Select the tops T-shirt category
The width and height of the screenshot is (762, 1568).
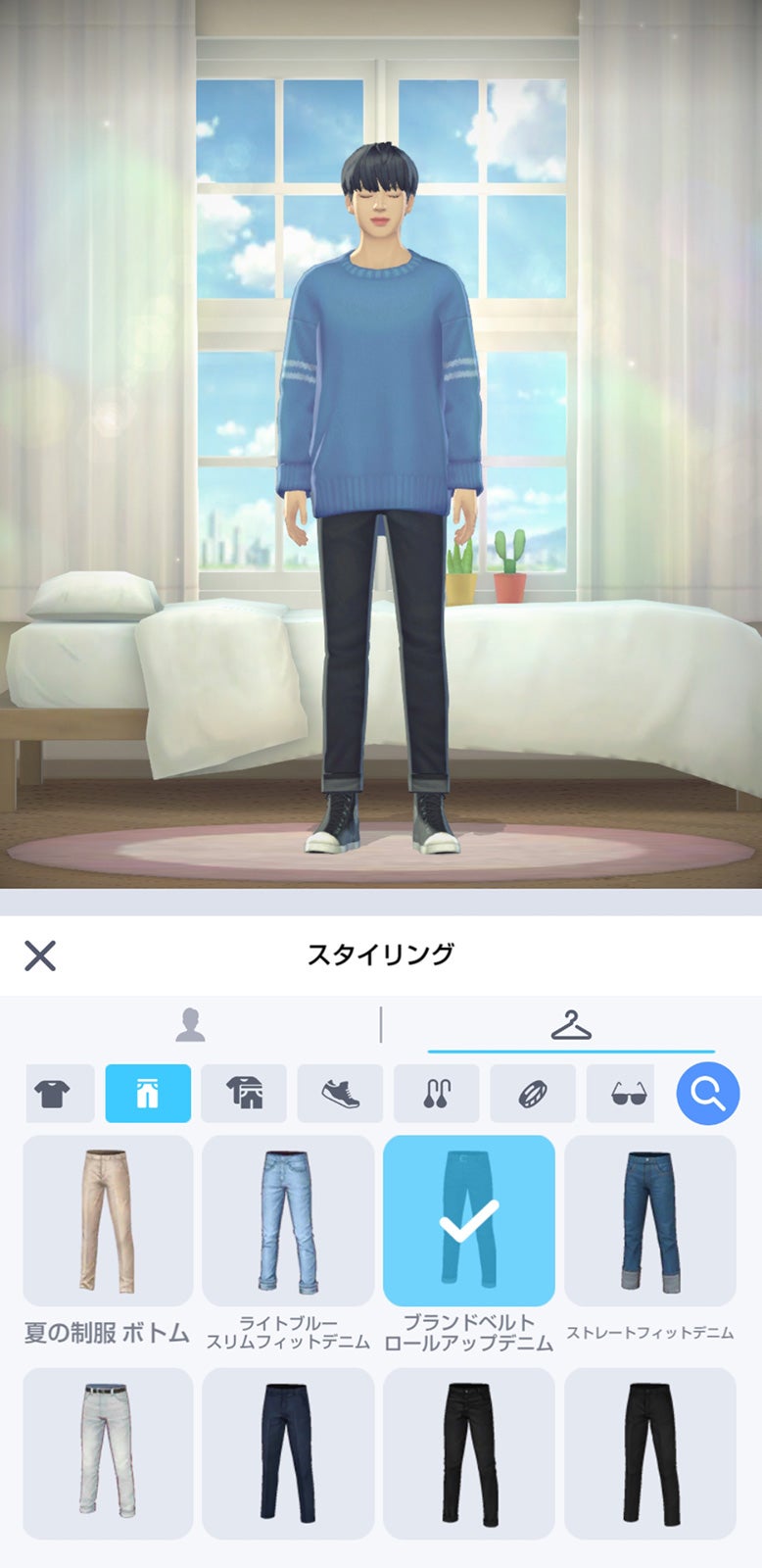[54, 1094]
